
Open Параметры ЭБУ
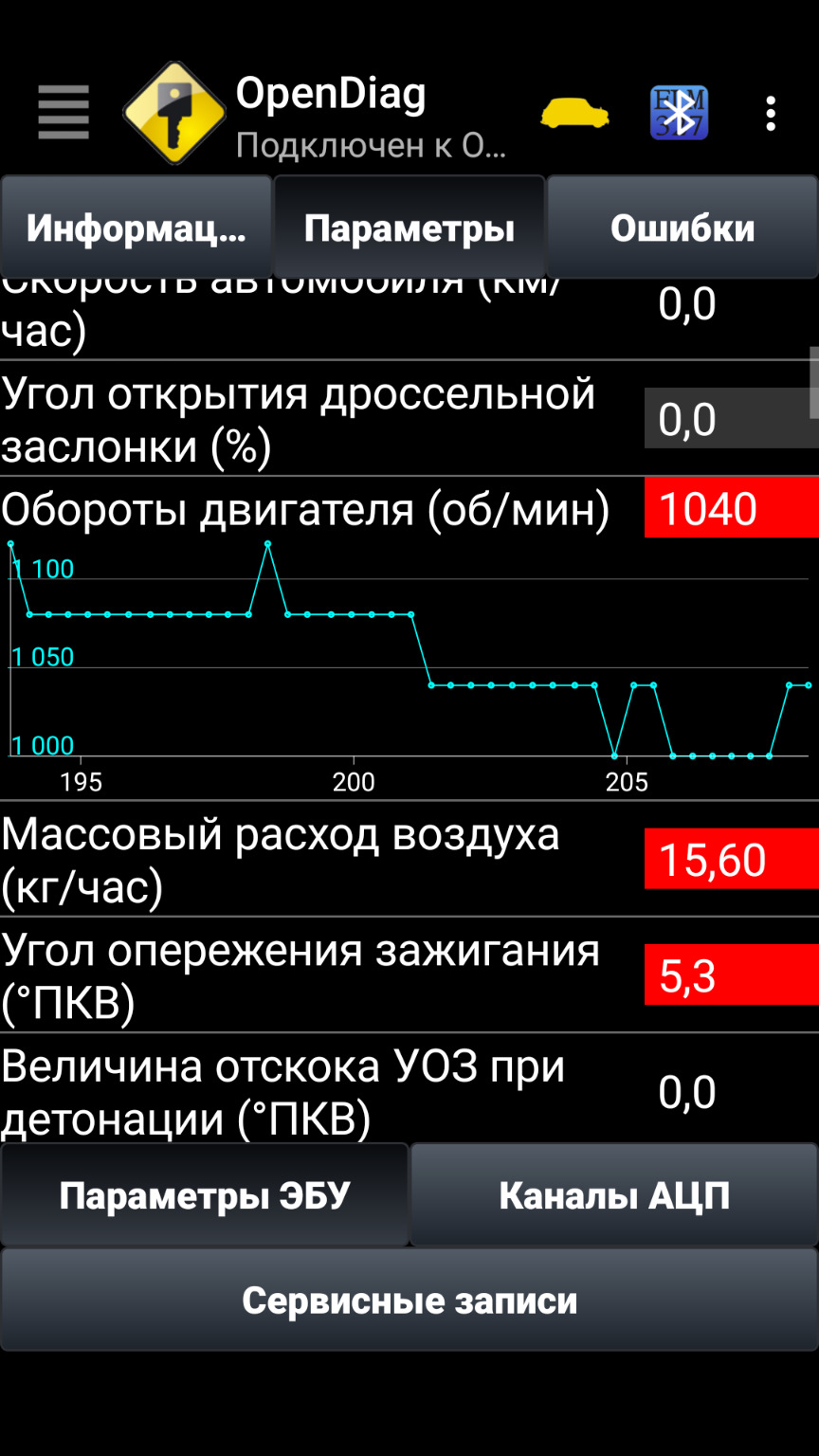(x=205, y=1195)
